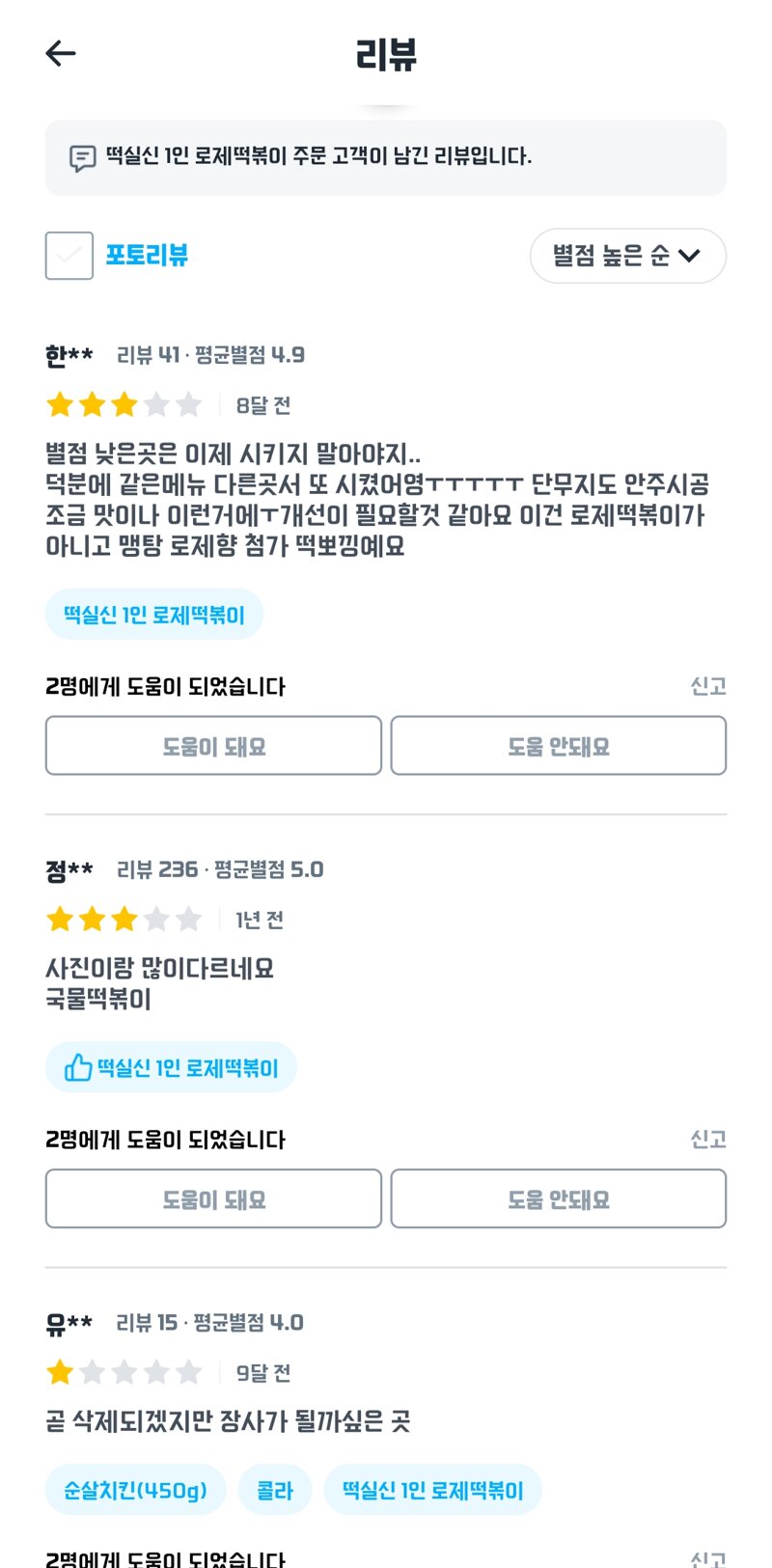Tap thumbs-up menu chip in 정** review

point(171,1067)
